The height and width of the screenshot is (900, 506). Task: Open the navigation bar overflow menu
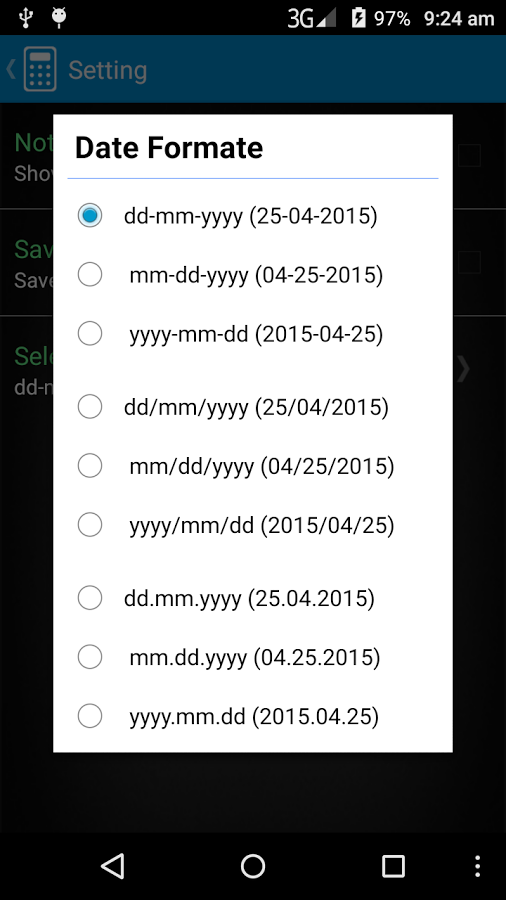point(477,866)
